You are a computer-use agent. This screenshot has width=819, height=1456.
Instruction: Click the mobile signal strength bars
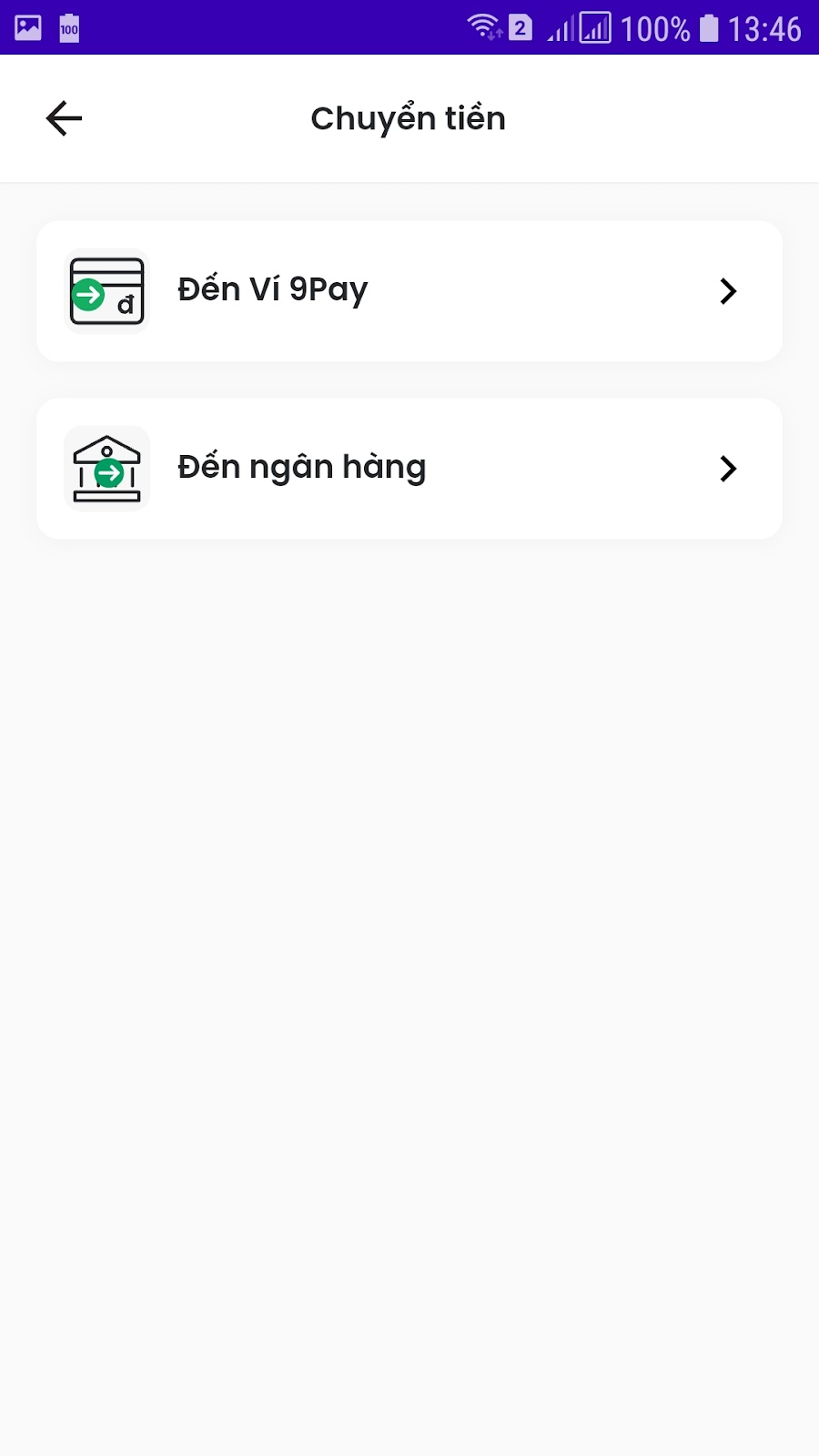click(559, 26)
